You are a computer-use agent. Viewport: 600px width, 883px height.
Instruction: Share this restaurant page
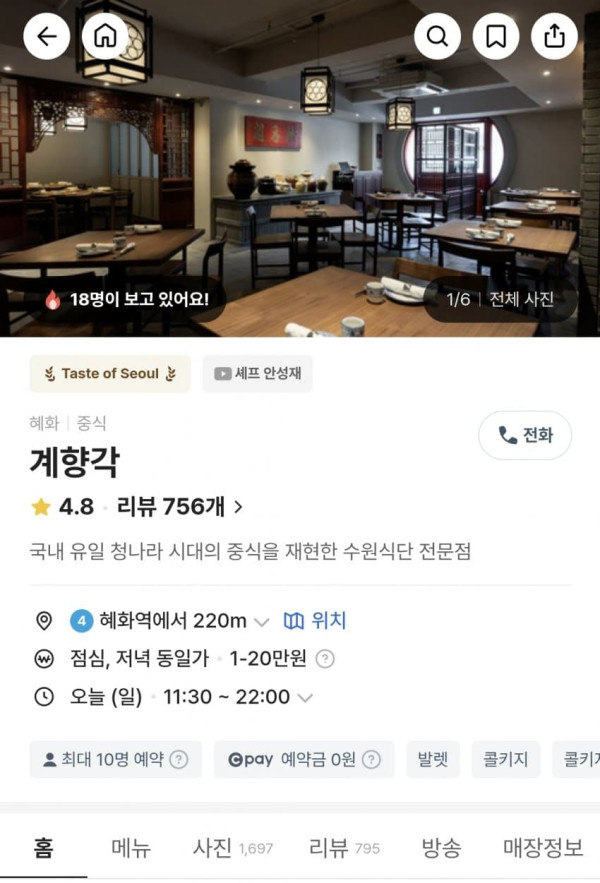[554, 37]
